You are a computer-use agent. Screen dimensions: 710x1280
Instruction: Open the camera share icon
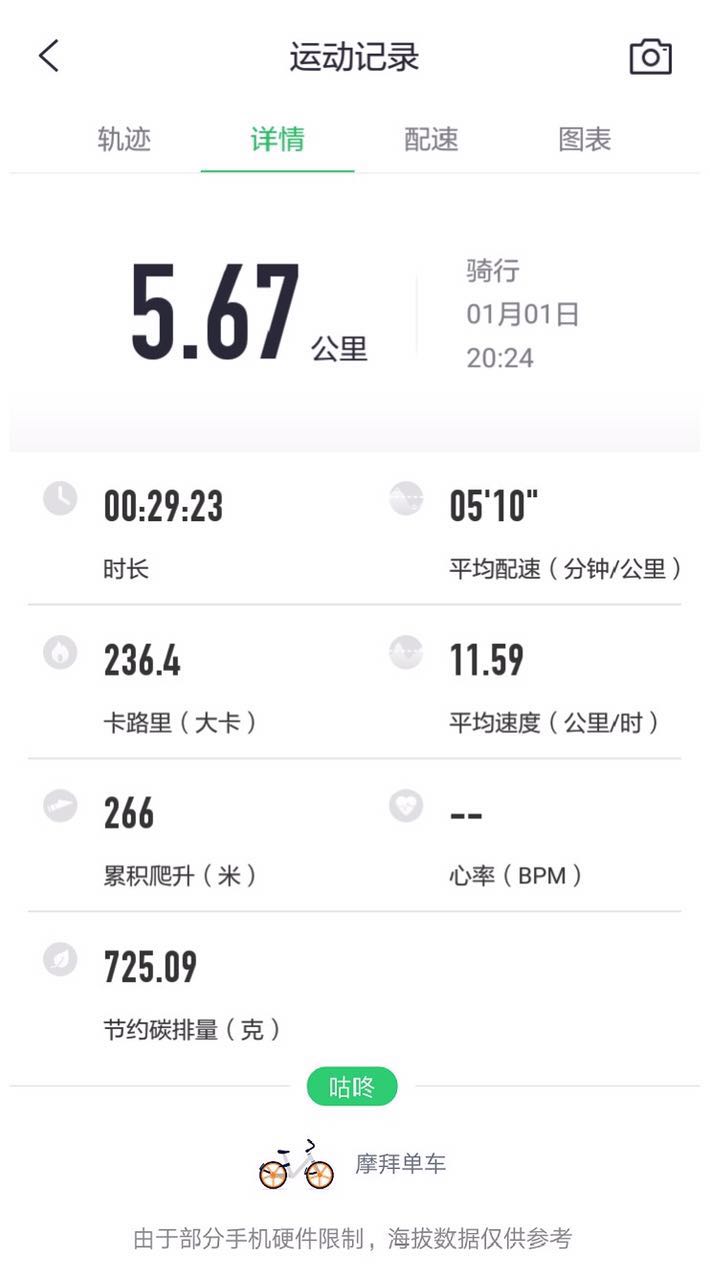click(x=650, y=57)
